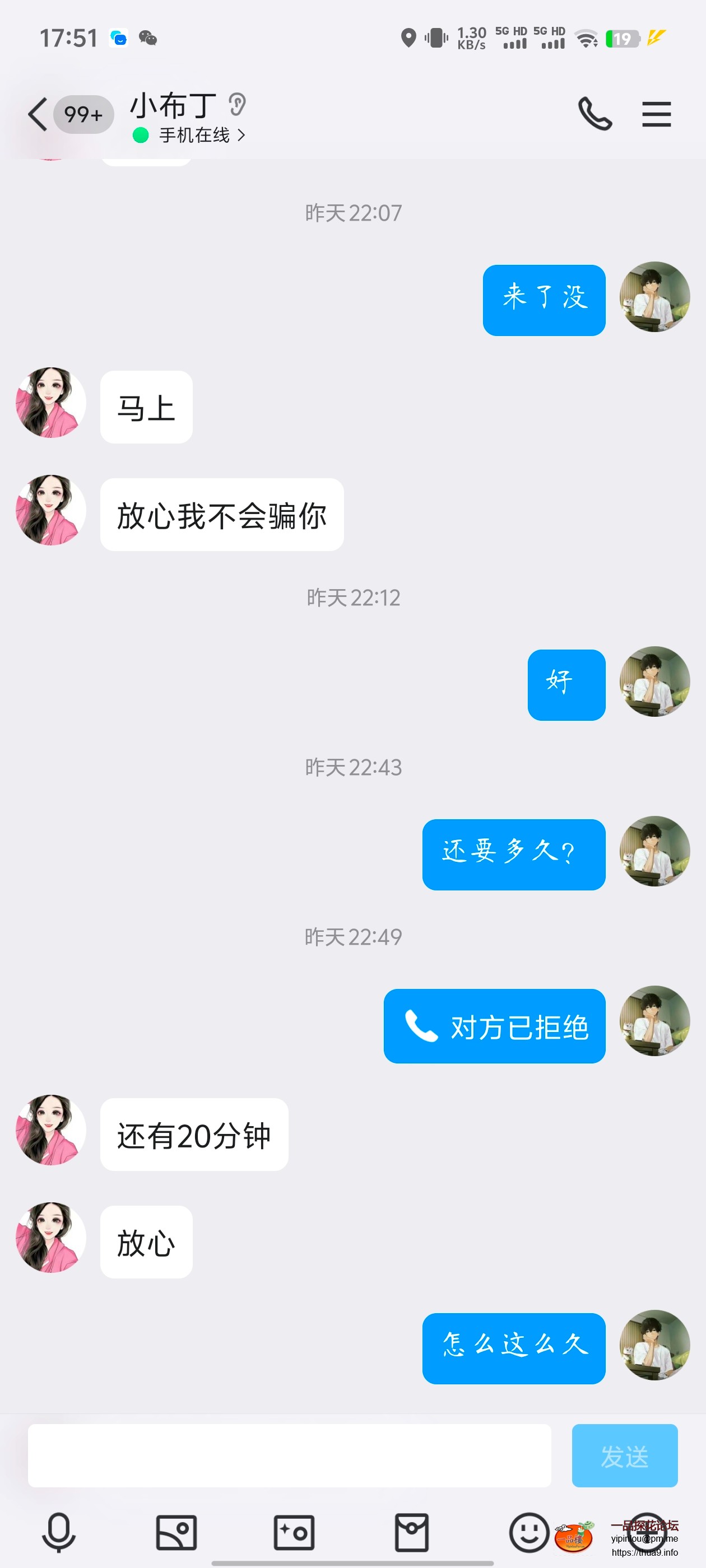Start a call with the phone icon
Screen dimensions: 706x1568
tap(595, 114)
